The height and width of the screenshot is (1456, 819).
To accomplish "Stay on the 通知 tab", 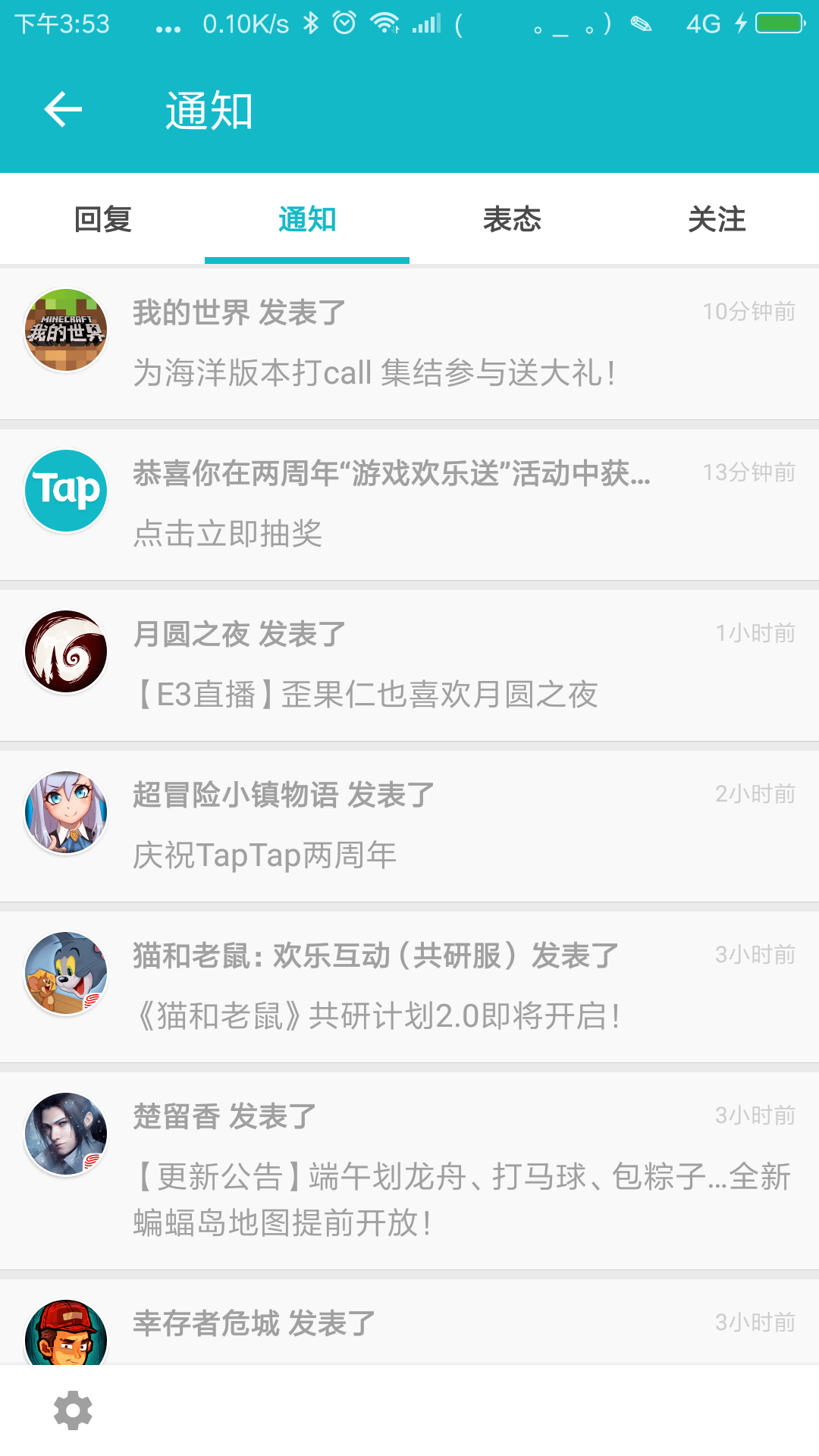I will coord(306,219).
